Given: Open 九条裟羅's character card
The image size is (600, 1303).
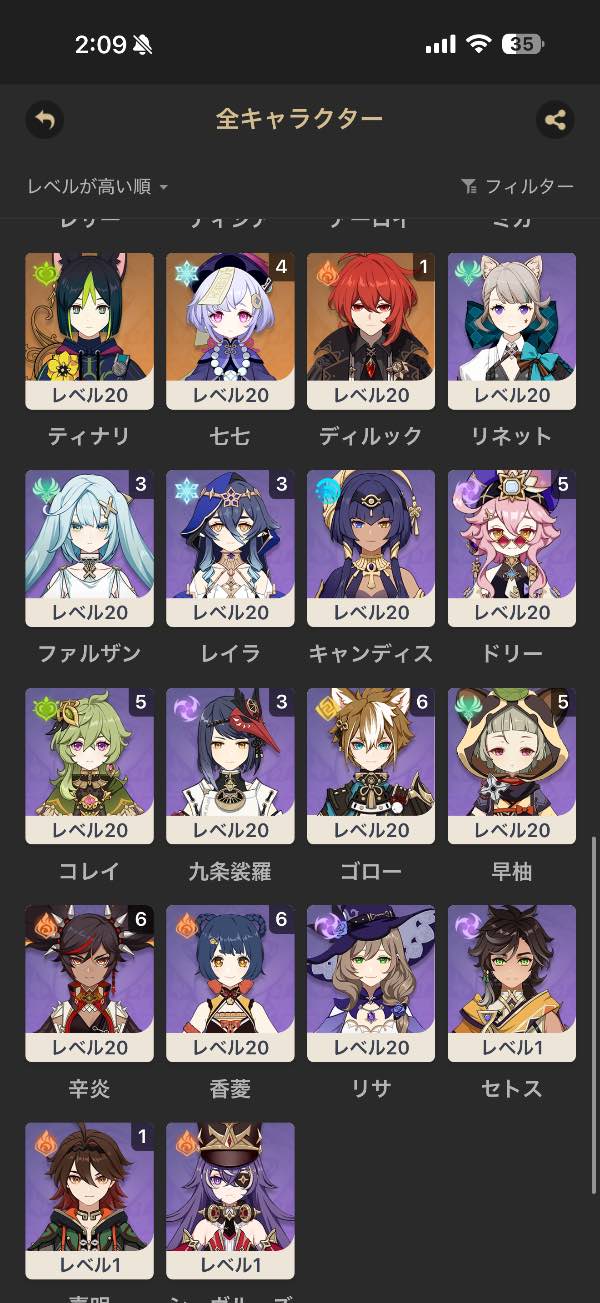Looking at the screenshot, I should click(230, 766).
